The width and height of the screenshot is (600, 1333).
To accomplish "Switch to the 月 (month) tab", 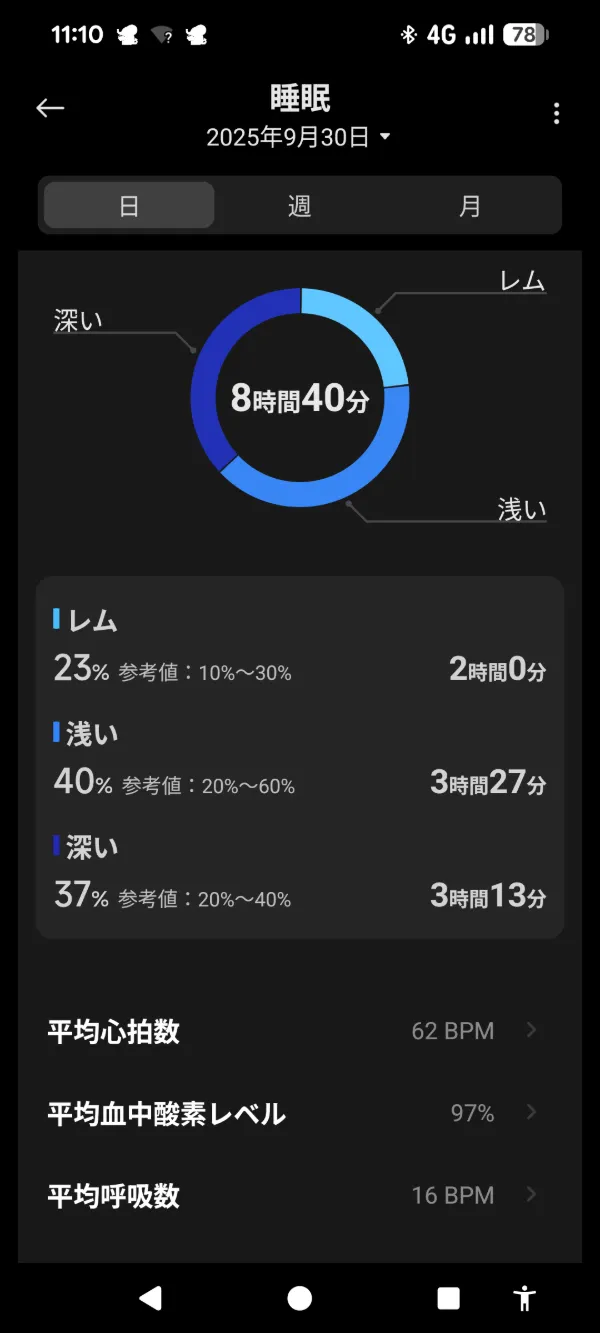I will (469, 206).
